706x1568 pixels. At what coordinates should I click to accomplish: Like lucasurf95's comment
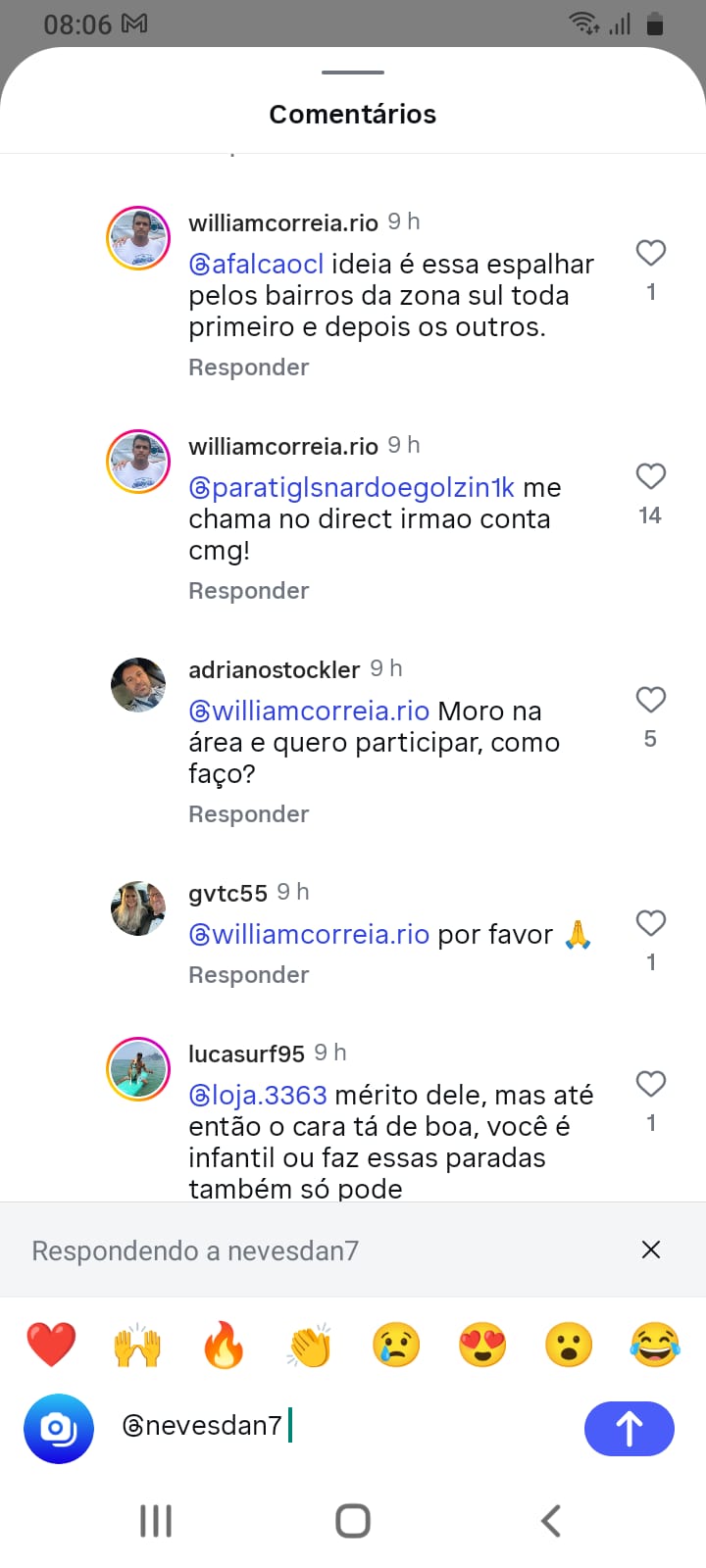(x=651, y=1084)
